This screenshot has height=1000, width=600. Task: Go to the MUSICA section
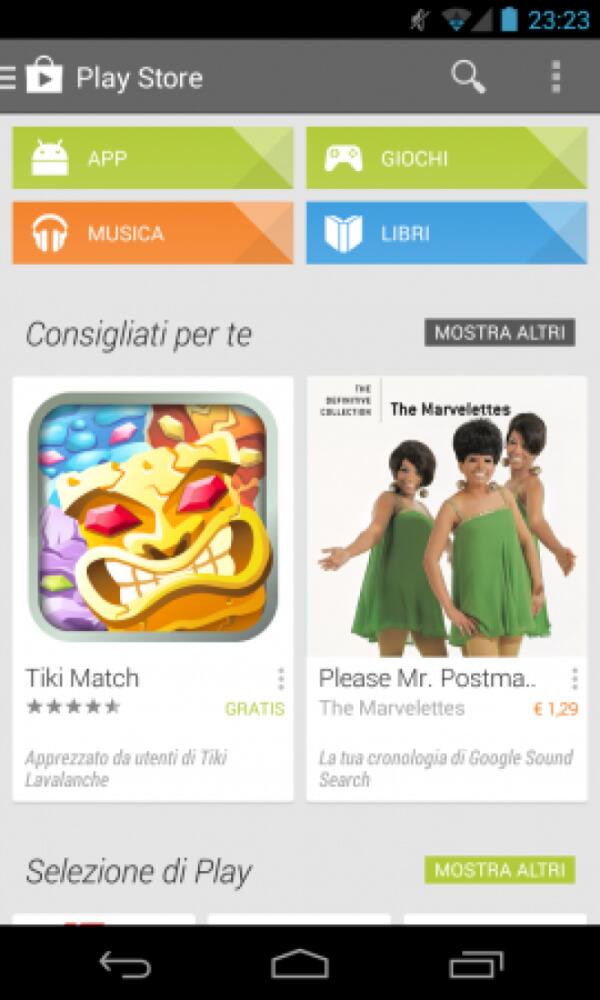[152, 233]
